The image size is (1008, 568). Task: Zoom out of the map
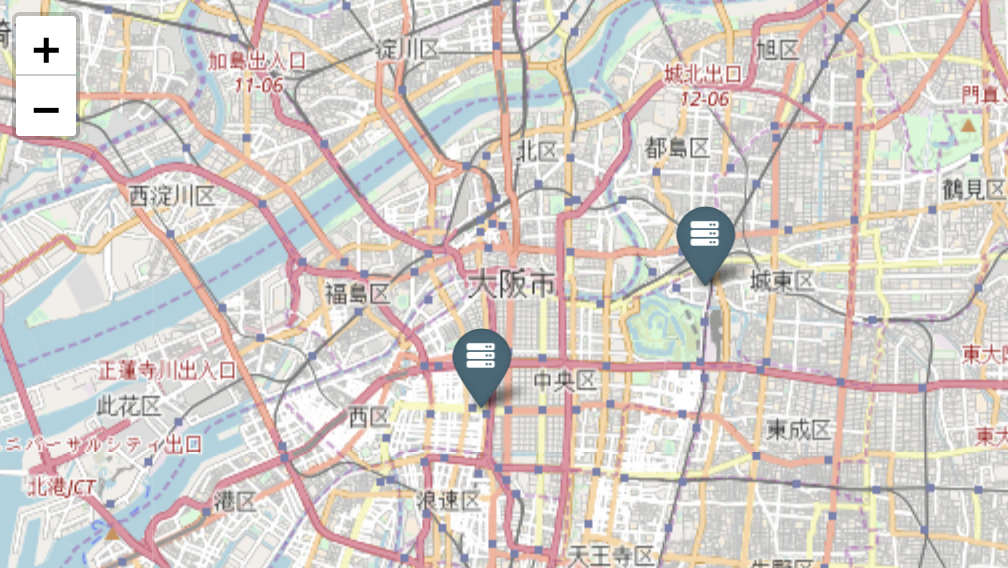click(x=46, y=107)
